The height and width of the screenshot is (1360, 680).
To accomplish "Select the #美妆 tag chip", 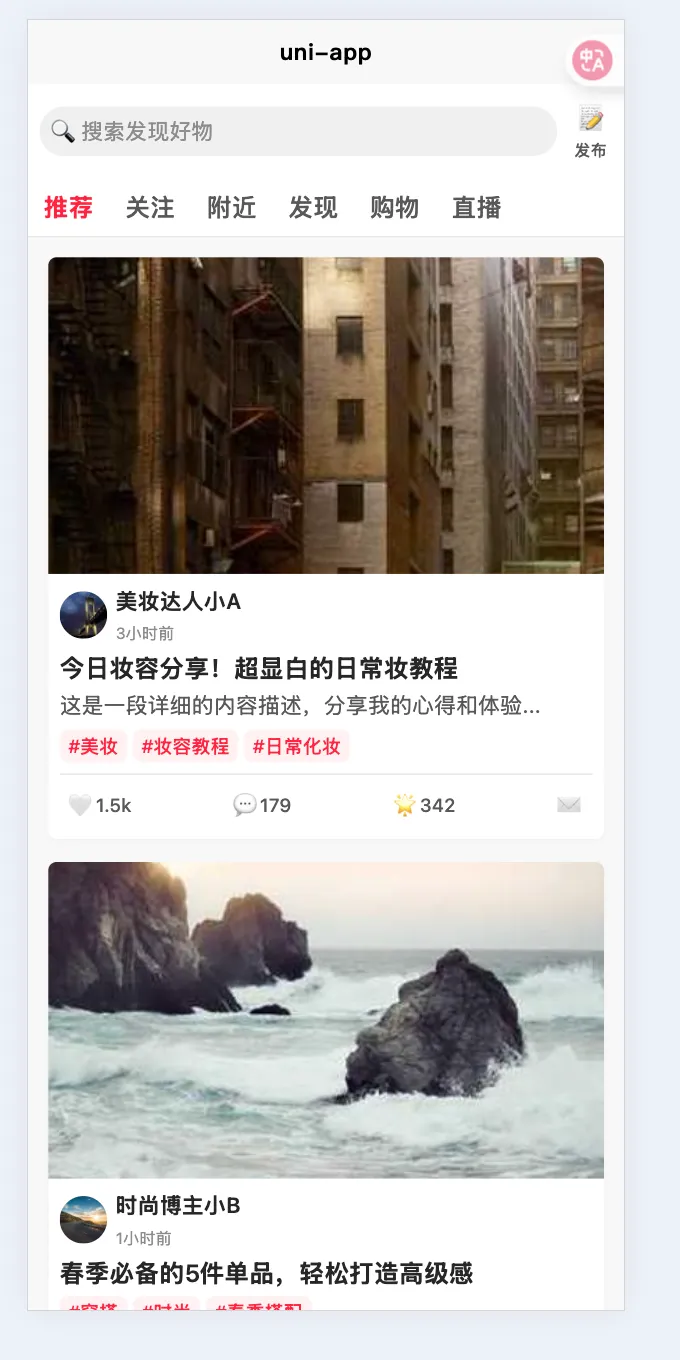I will click(x=93, y=746).
